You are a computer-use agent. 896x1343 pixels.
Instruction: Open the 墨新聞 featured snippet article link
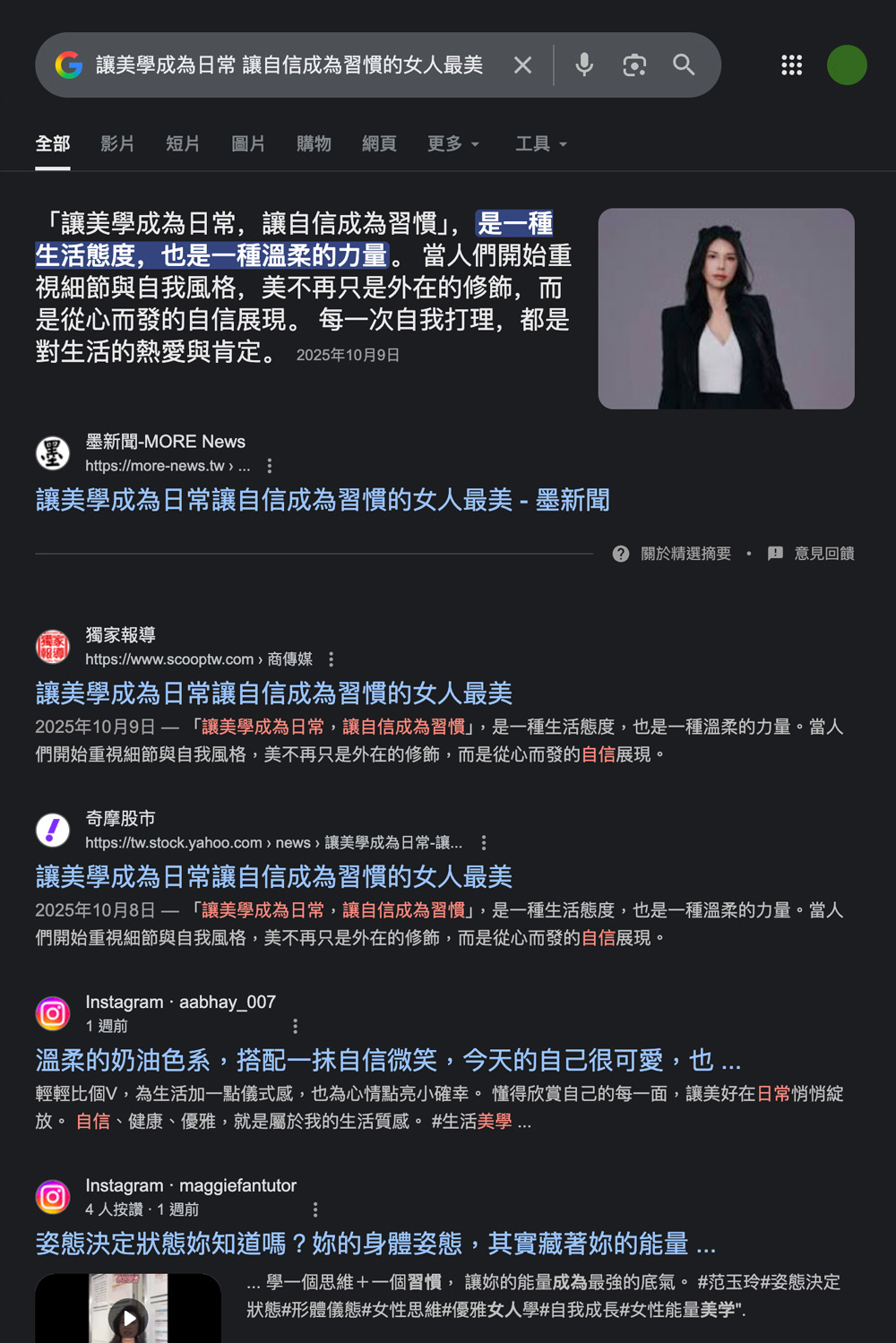[323, 500]
